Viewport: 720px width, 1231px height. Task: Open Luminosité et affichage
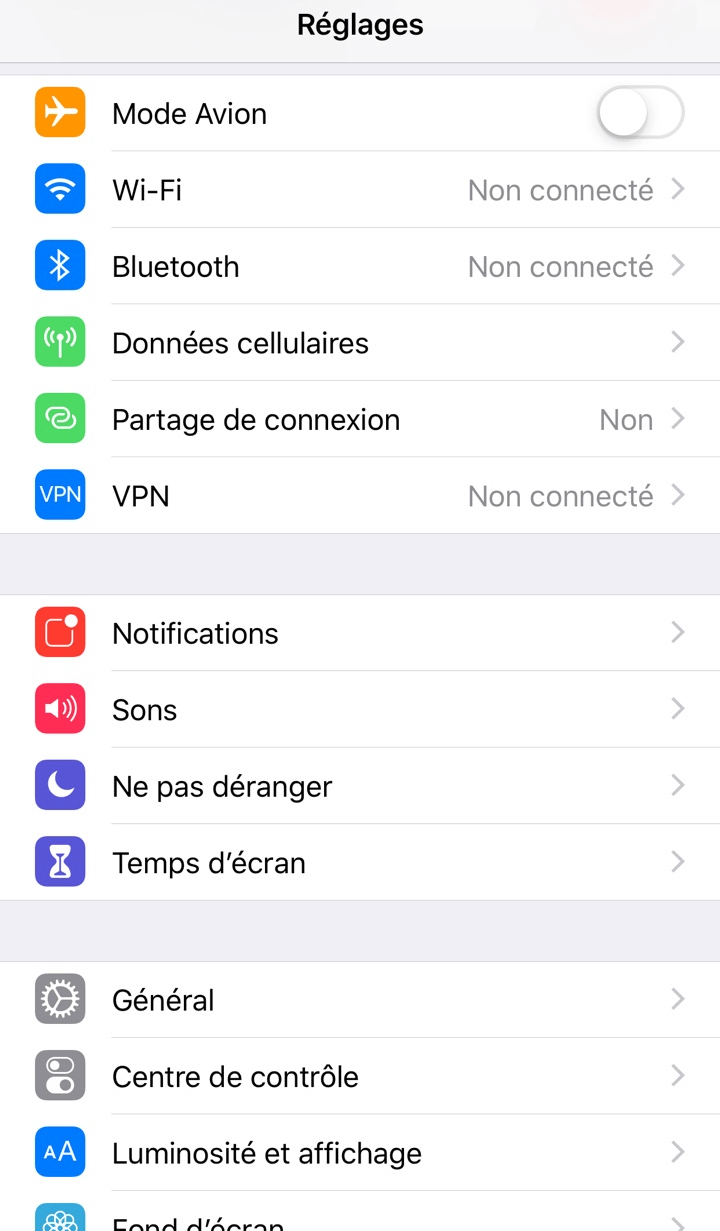(360, 1153)
